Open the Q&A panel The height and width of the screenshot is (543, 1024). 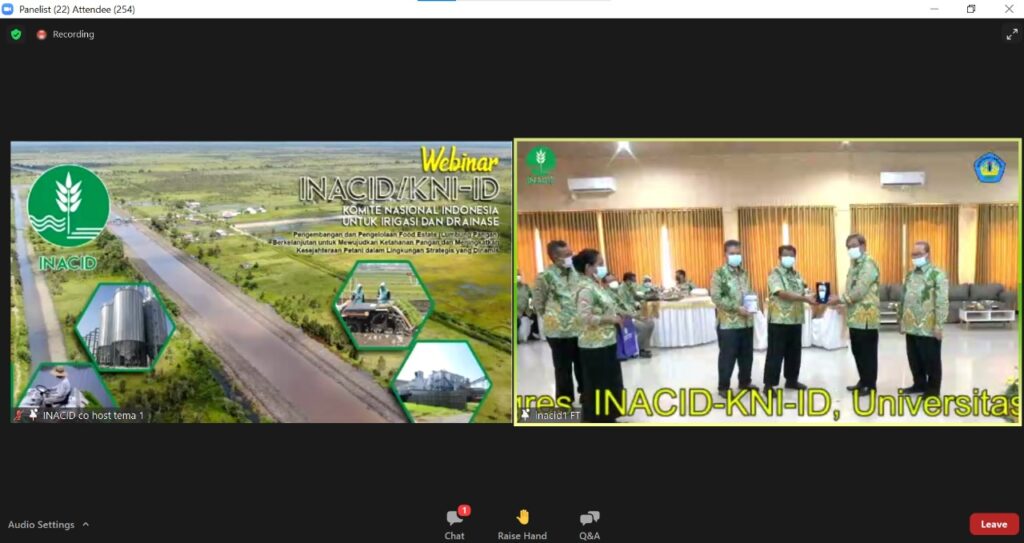tap(589, 523)
